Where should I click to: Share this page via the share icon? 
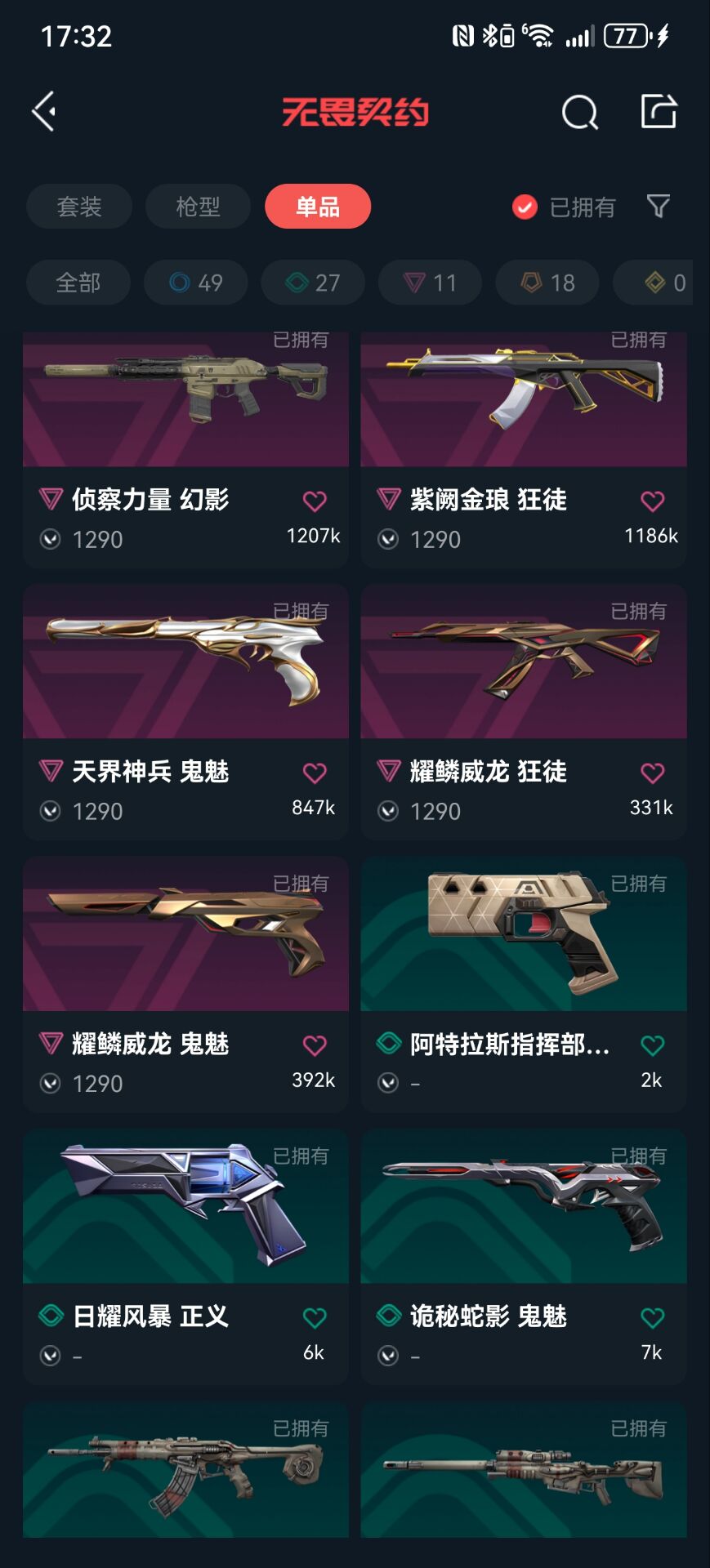pos(659,111)
